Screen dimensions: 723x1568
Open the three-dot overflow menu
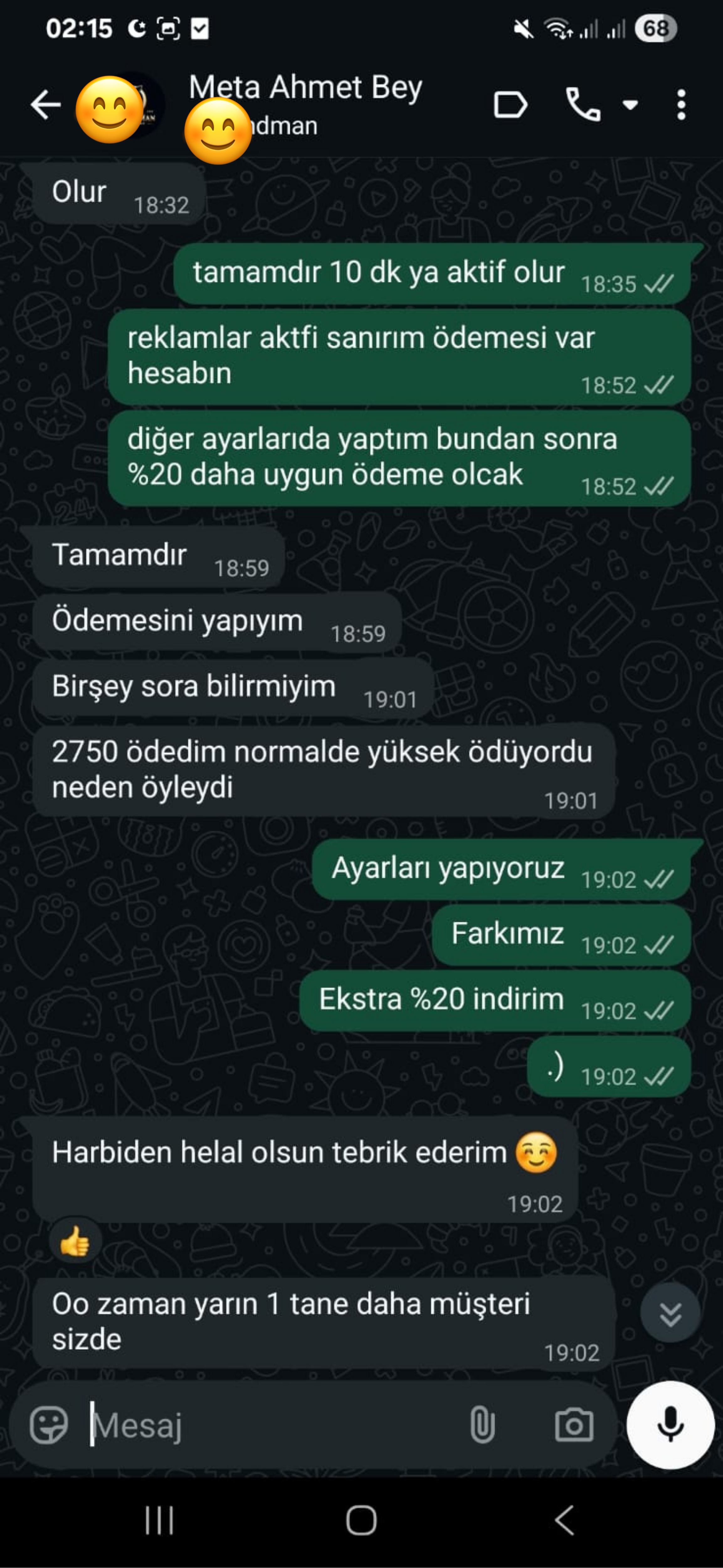tap(681, 105)
